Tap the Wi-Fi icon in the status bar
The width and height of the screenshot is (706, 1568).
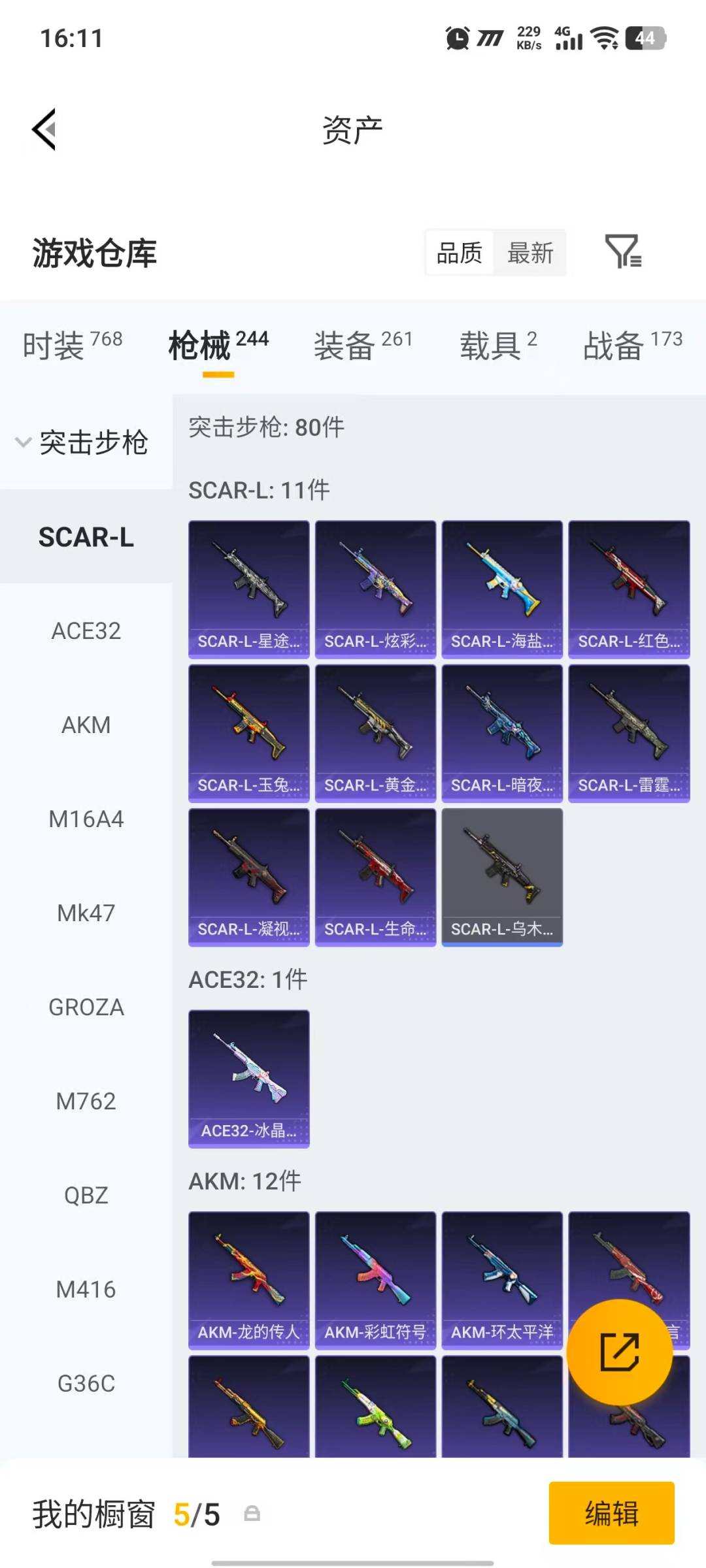click(x=605, y=39)
